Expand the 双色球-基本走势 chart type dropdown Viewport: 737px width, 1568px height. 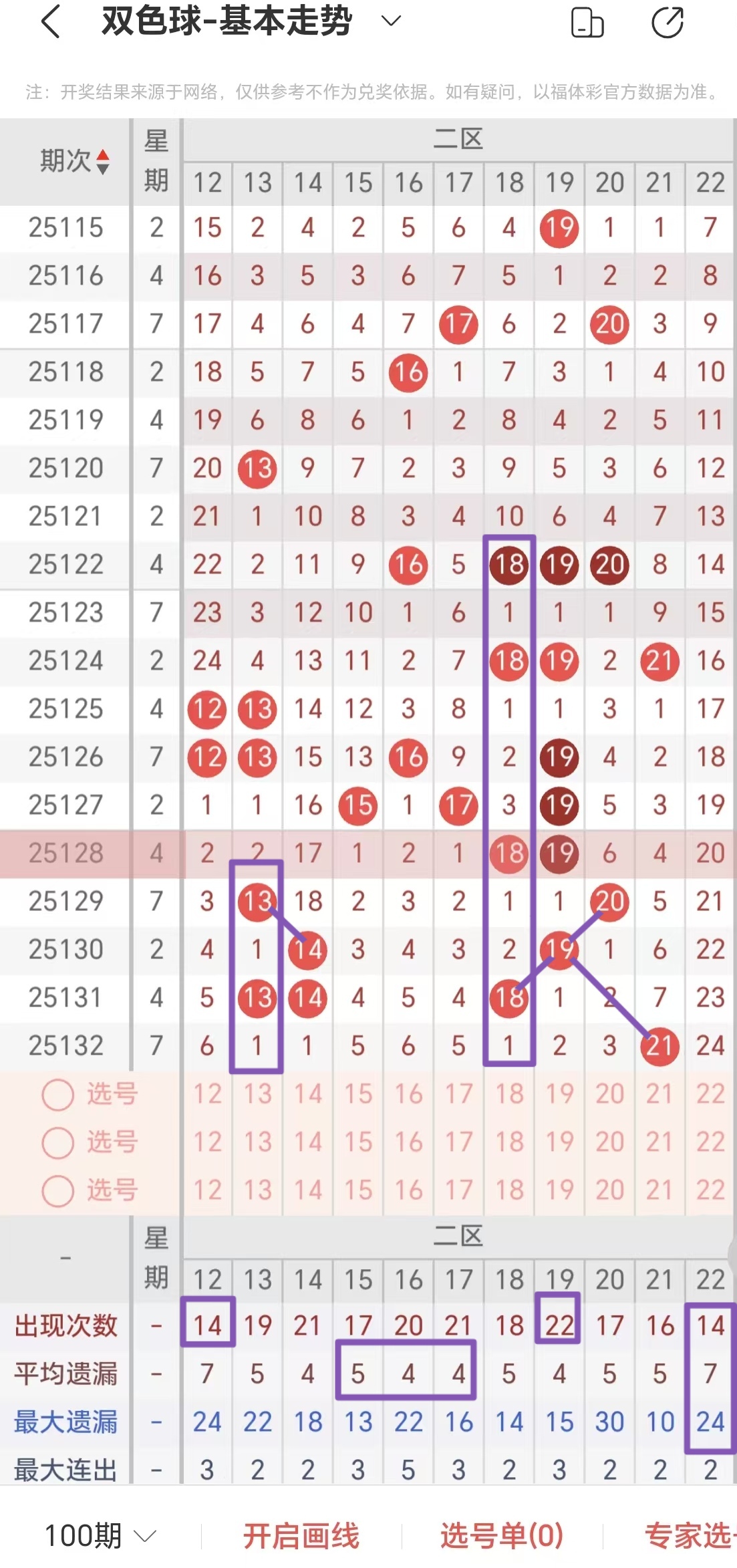391,21
